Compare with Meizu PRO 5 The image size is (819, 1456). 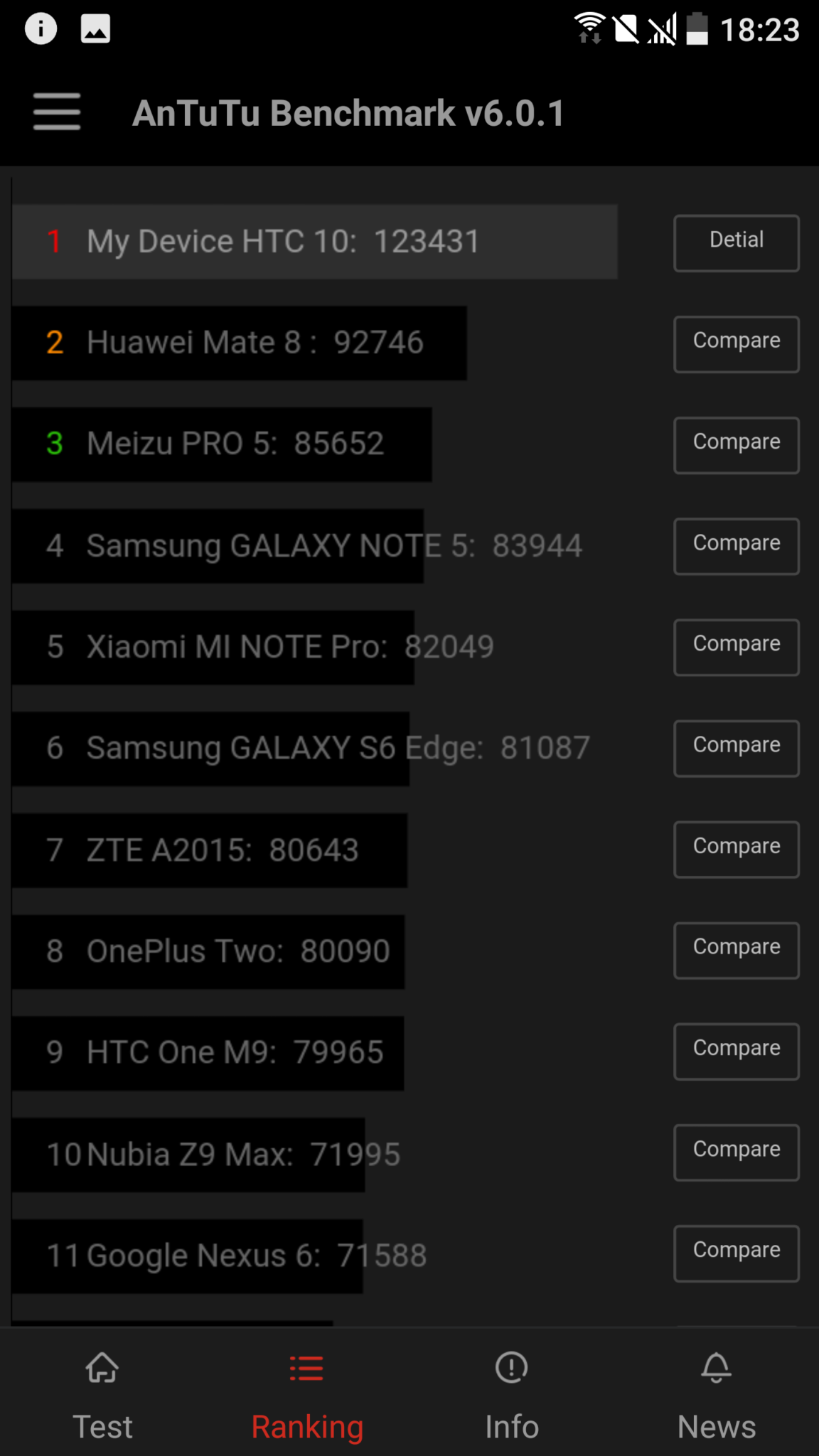click(x=737, y=445)
